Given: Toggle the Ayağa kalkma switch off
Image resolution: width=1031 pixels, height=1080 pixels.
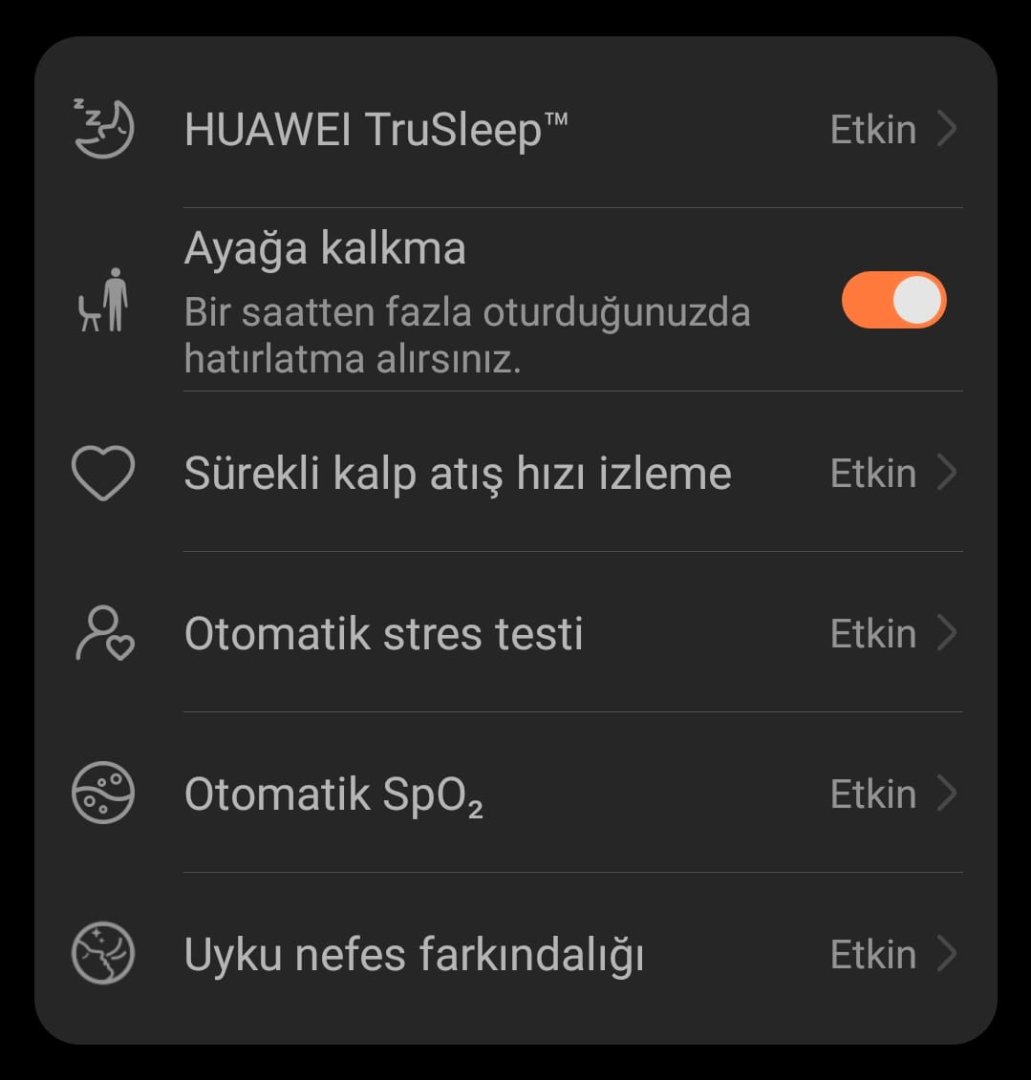Looking at the screenshot, I should pyautogui.click(x=893, y=300).
